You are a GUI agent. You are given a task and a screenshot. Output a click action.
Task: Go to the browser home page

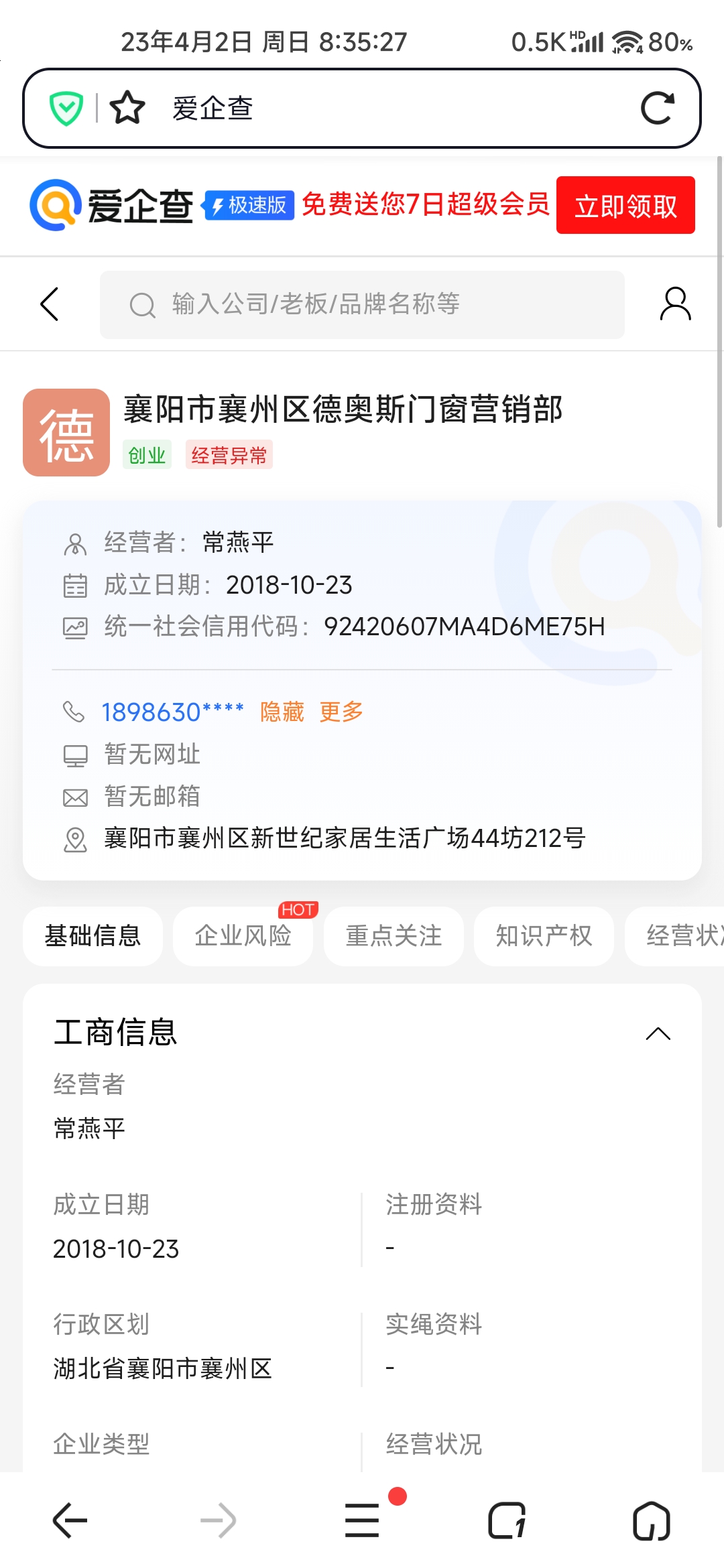coord(652,1520)
